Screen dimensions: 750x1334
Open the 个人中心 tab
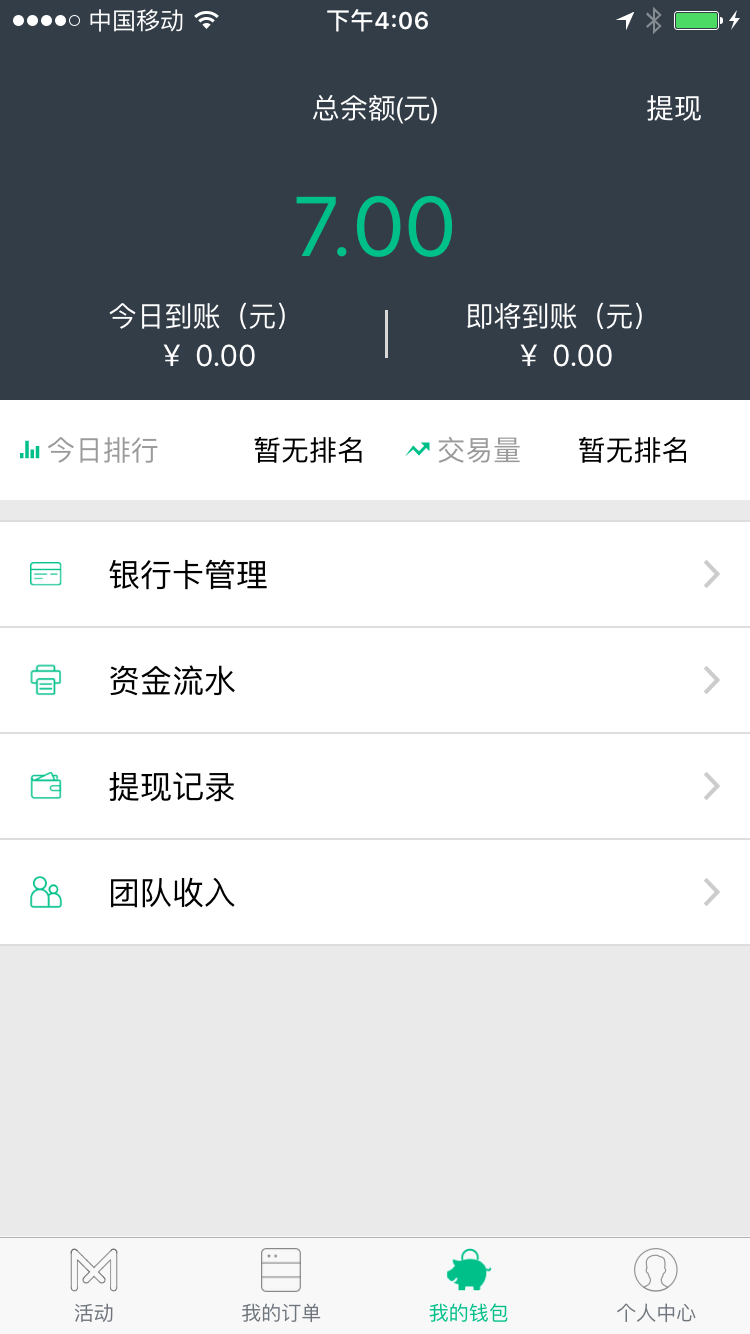pos(656,1286)
